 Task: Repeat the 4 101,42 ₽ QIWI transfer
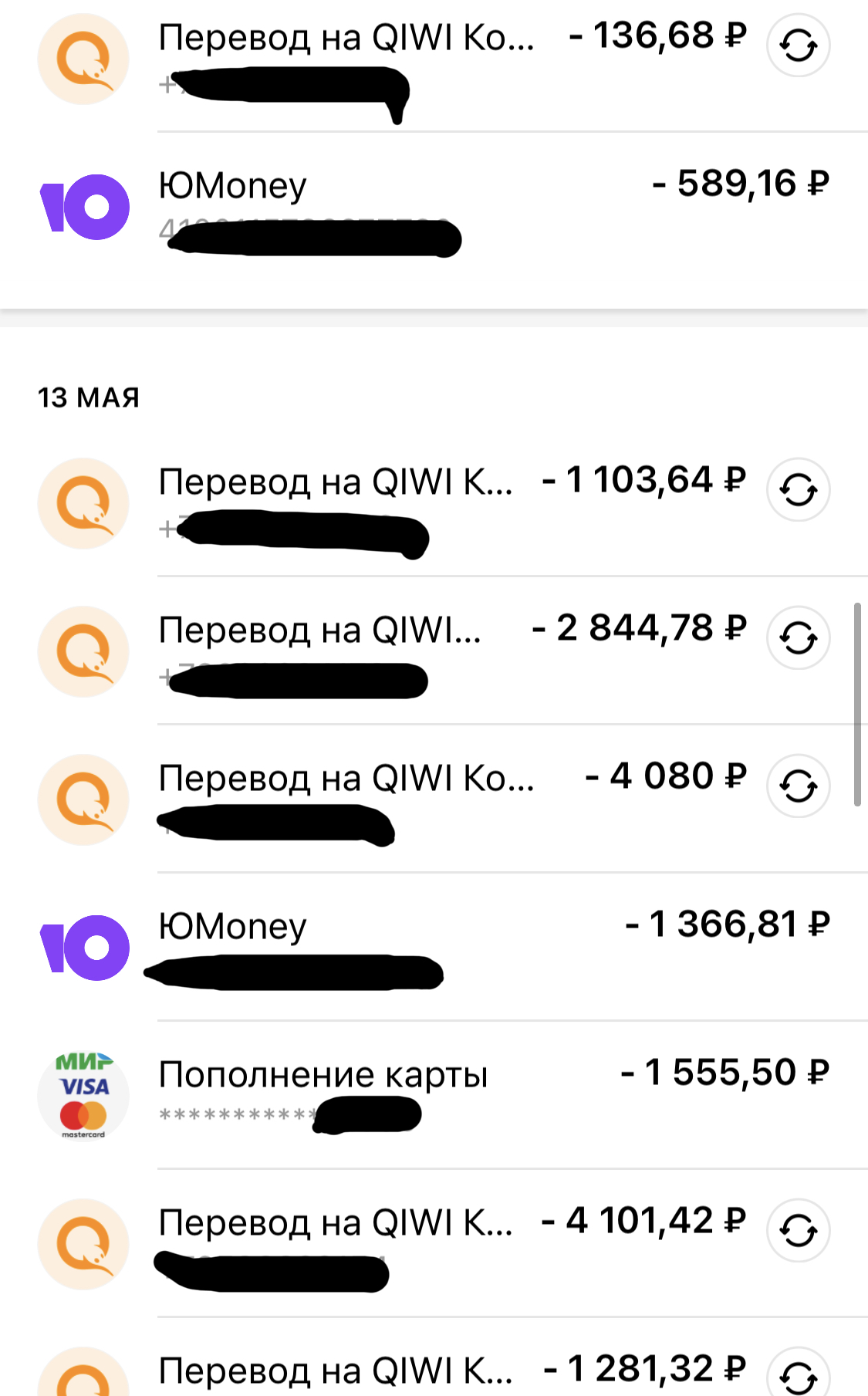click(798, 1231)
